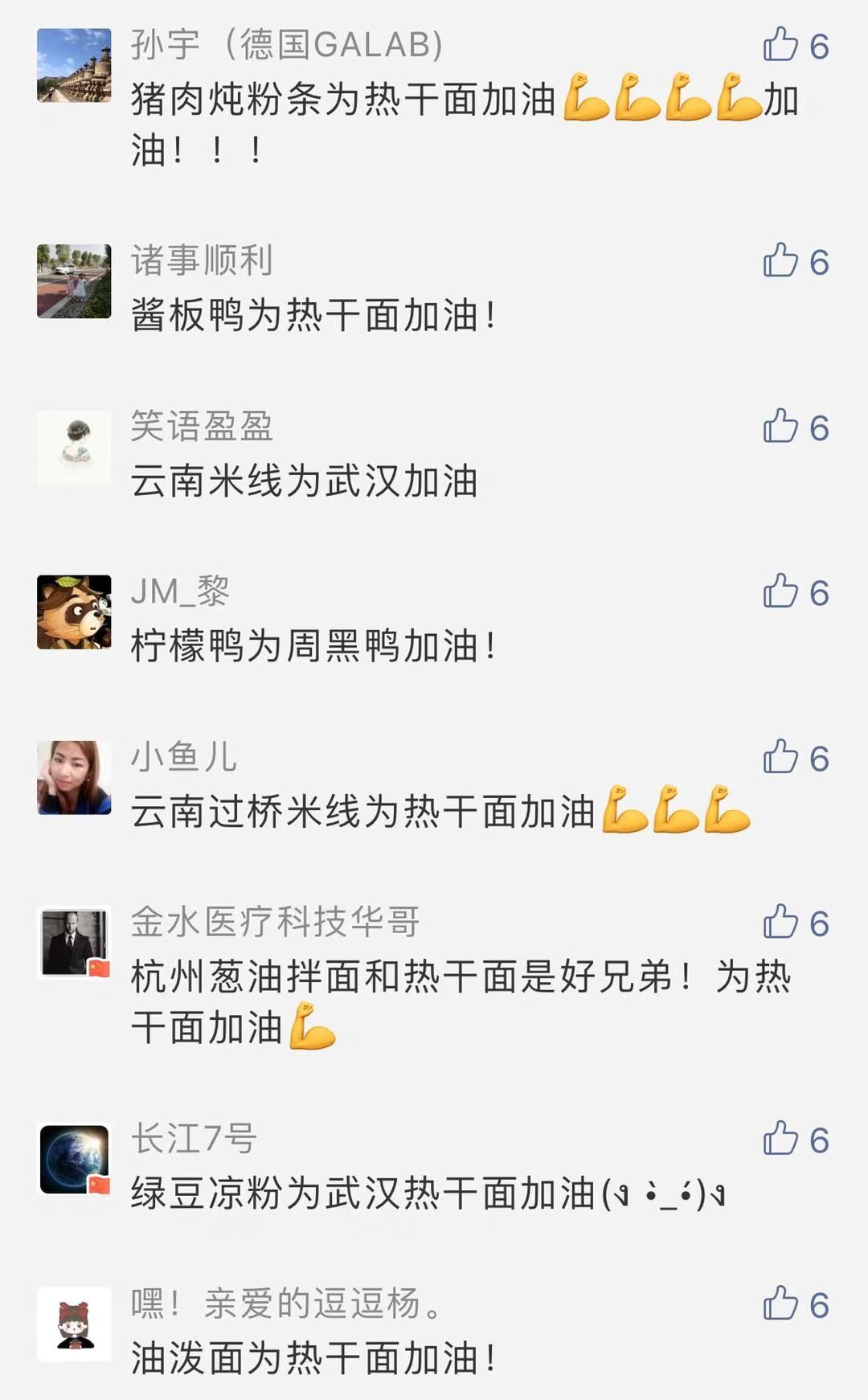The width and height of the screenshot is (868, 1400).
Task: Like JM_黎's 柠檬鸭 comment
Action: click(780, 592)
